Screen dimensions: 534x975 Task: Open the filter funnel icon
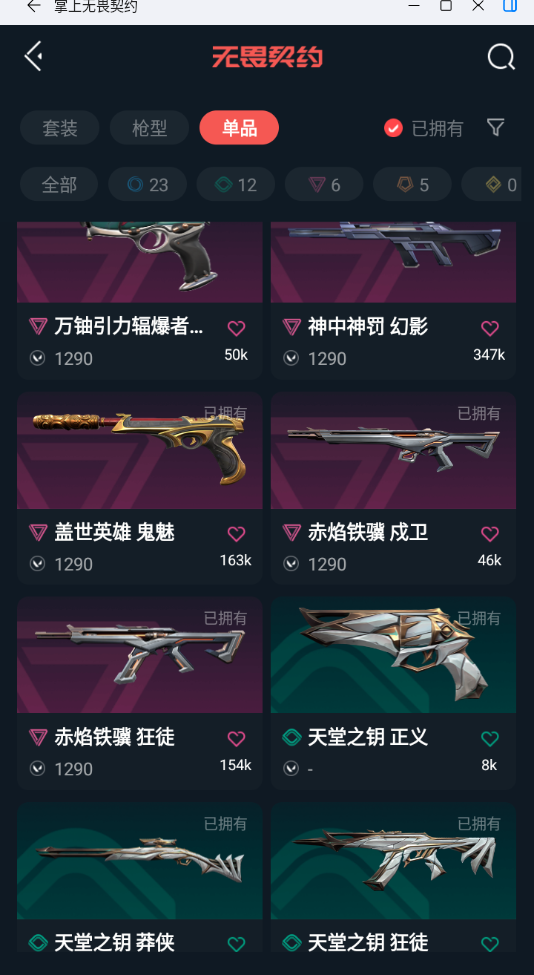495,127
